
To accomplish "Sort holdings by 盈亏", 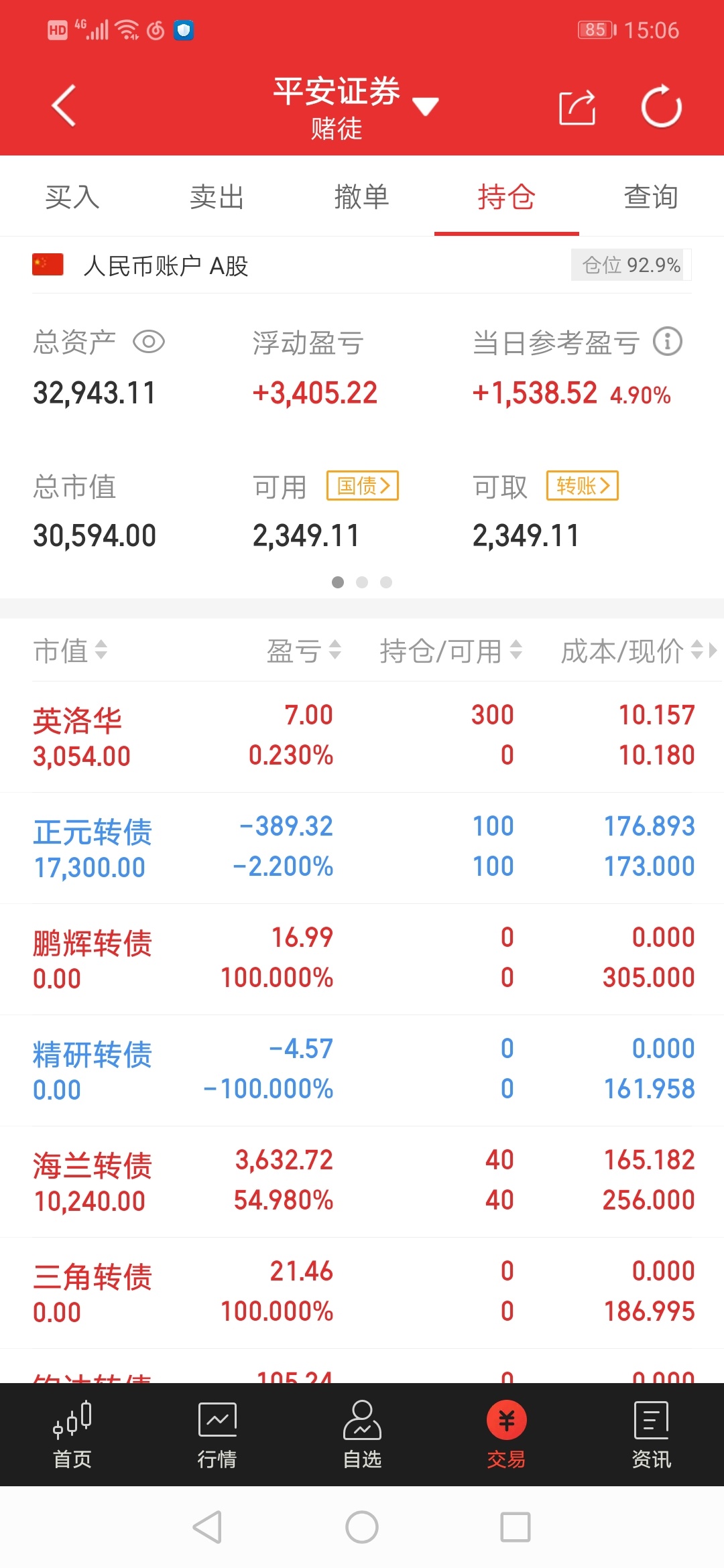I will 304,650.
